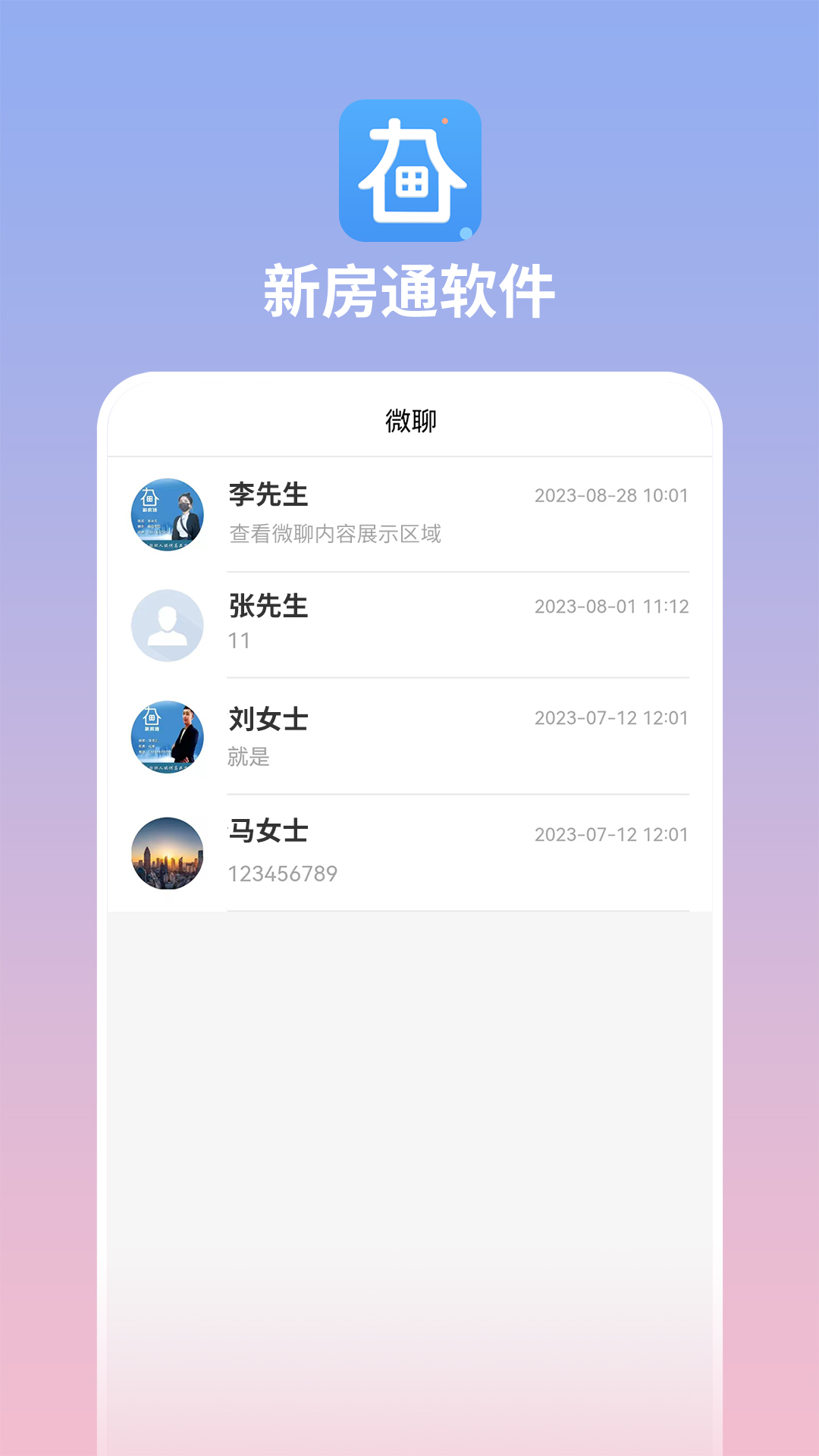The image size is (819, 1456).
Task: Click 张先生's placeholder avatar icon
Action: click(x=168, y=623)
